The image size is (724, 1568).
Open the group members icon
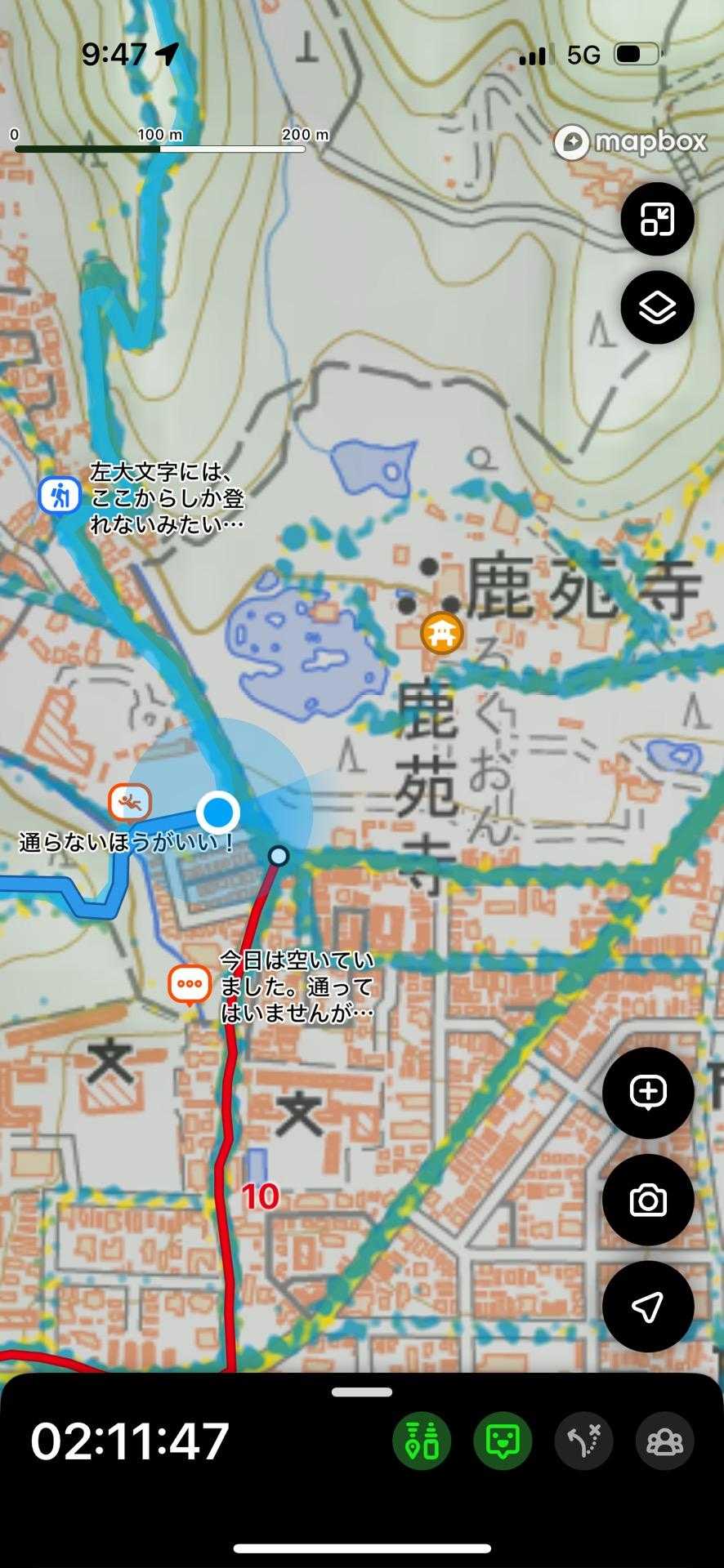click(x=664, y=1441)
